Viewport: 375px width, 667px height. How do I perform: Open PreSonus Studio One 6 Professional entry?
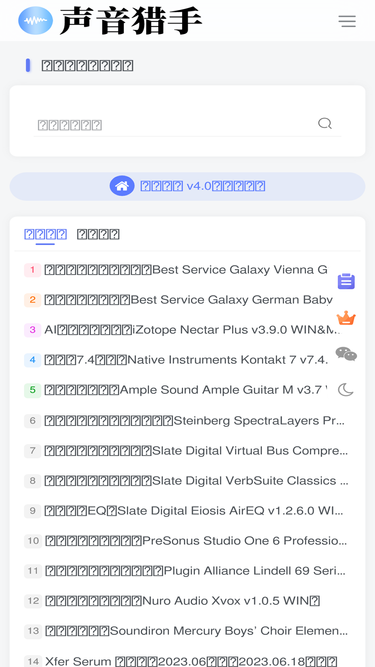196,541
